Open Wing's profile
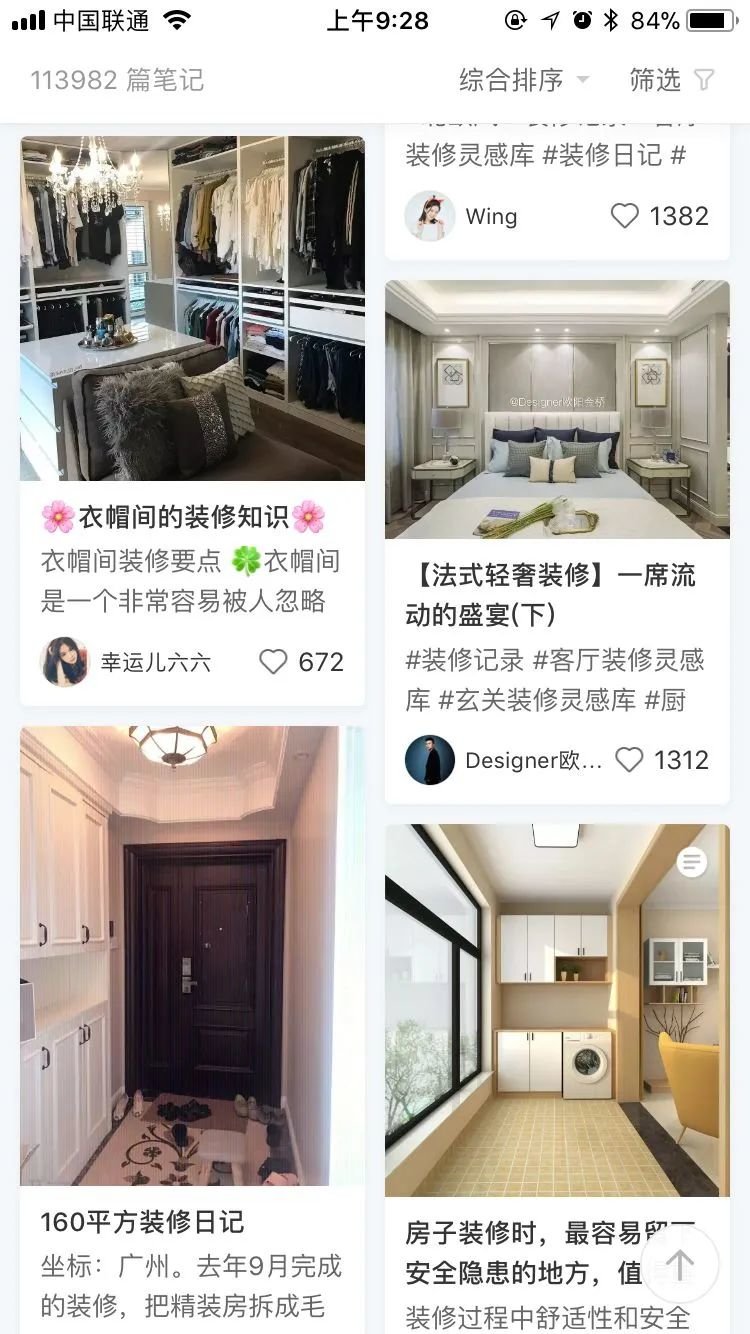750x1334 pixels. click(x=430, y=216)
